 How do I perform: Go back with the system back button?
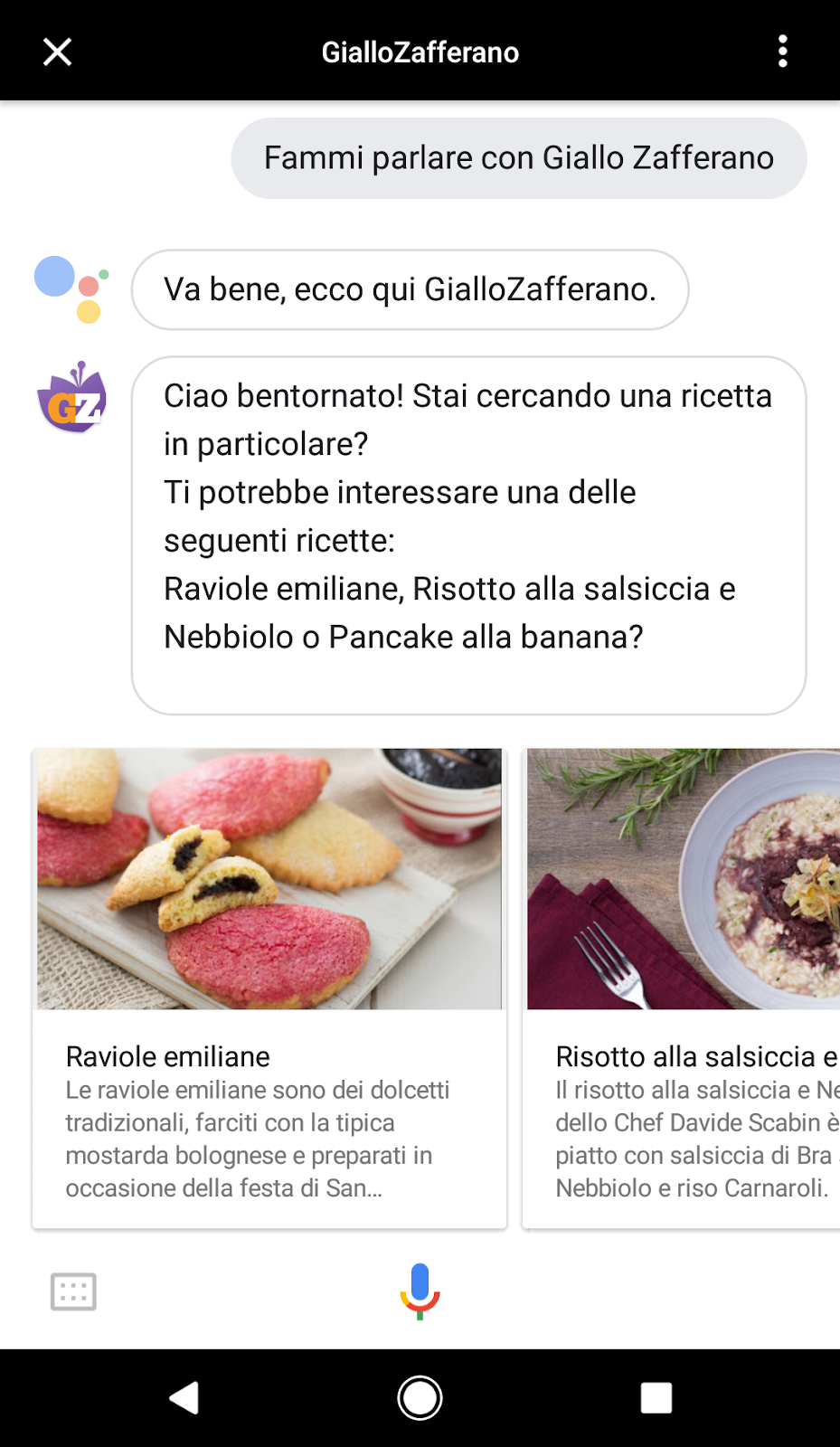point(184,1397)
